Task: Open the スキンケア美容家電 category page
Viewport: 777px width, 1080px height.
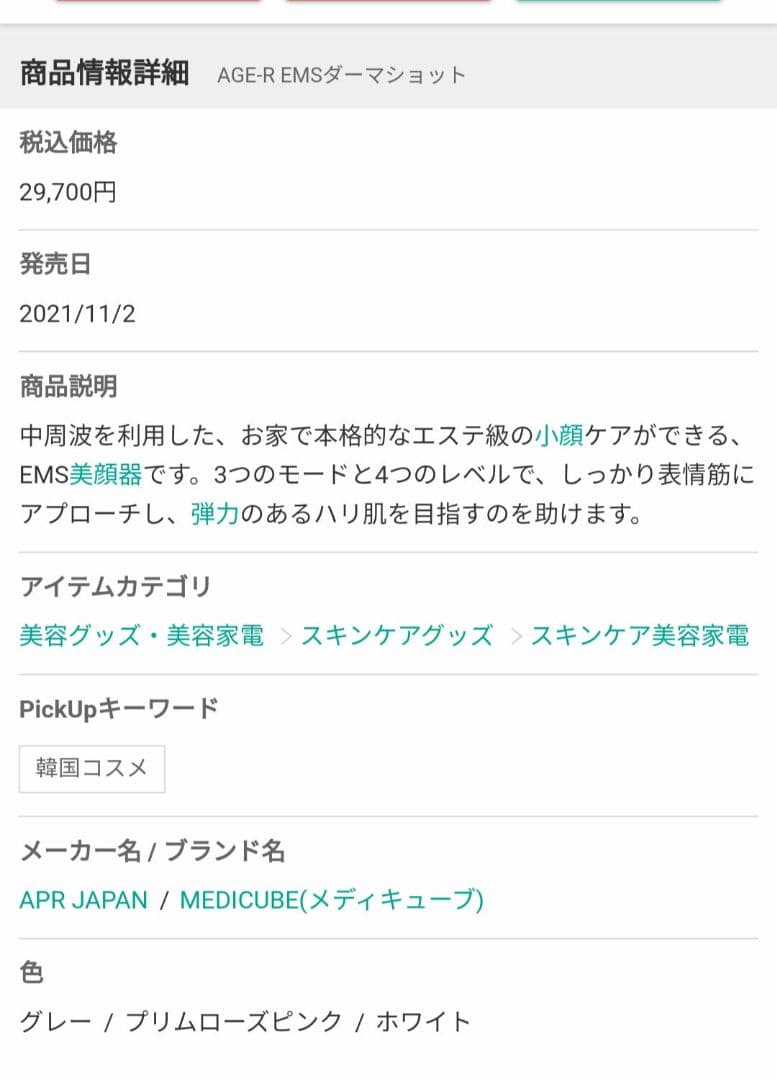Action: 639,635
